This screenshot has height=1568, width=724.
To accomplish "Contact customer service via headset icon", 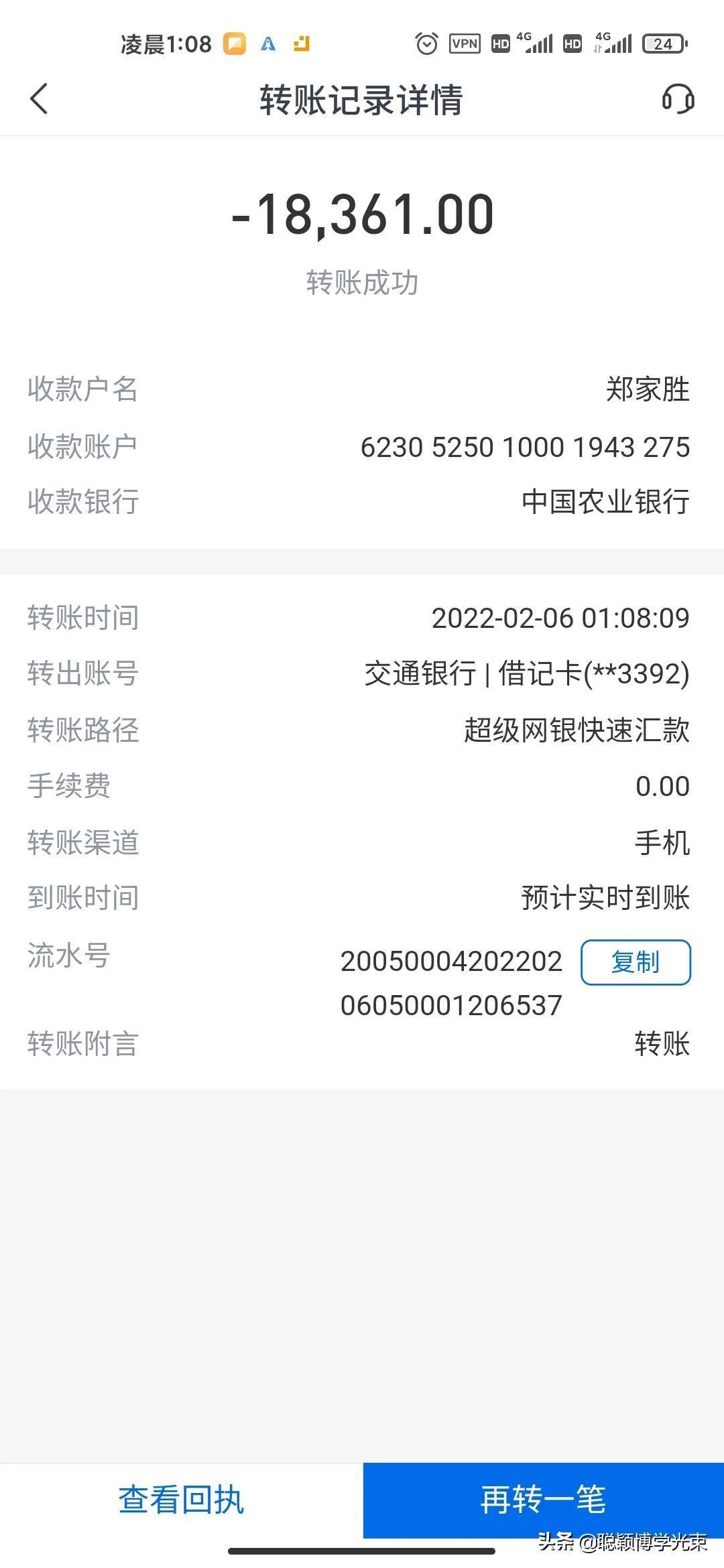I will (678, 99).
